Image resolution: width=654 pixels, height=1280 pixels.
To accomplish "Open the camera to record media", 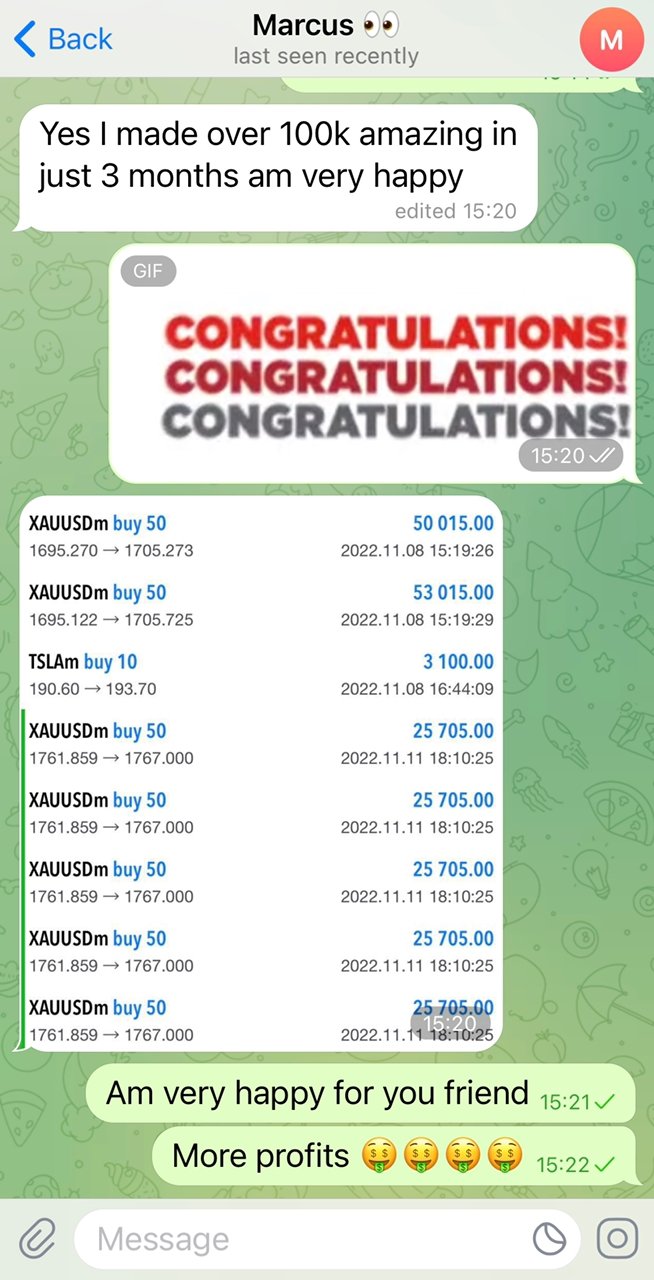I will [x=617, y=1240].
